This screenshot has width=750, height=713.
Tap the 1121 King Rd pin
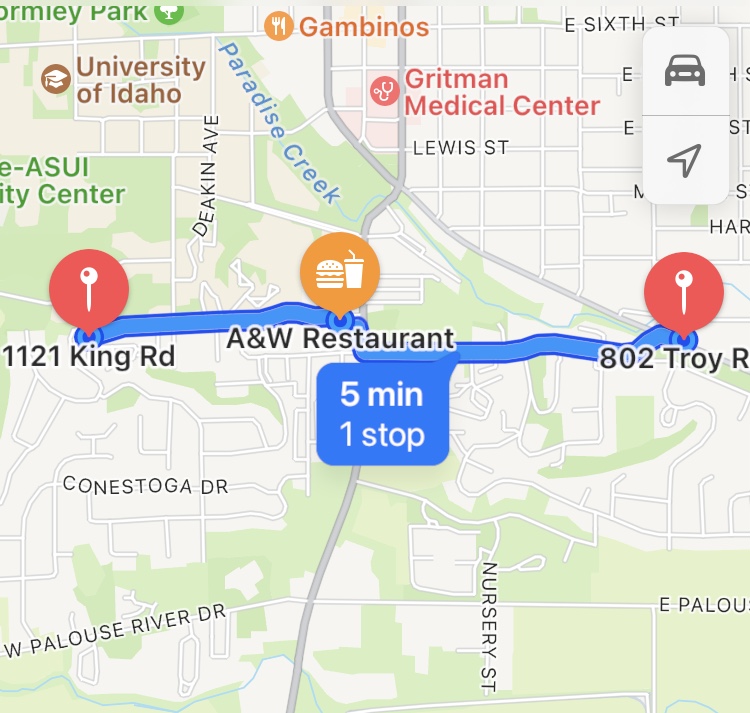(89, 288)
